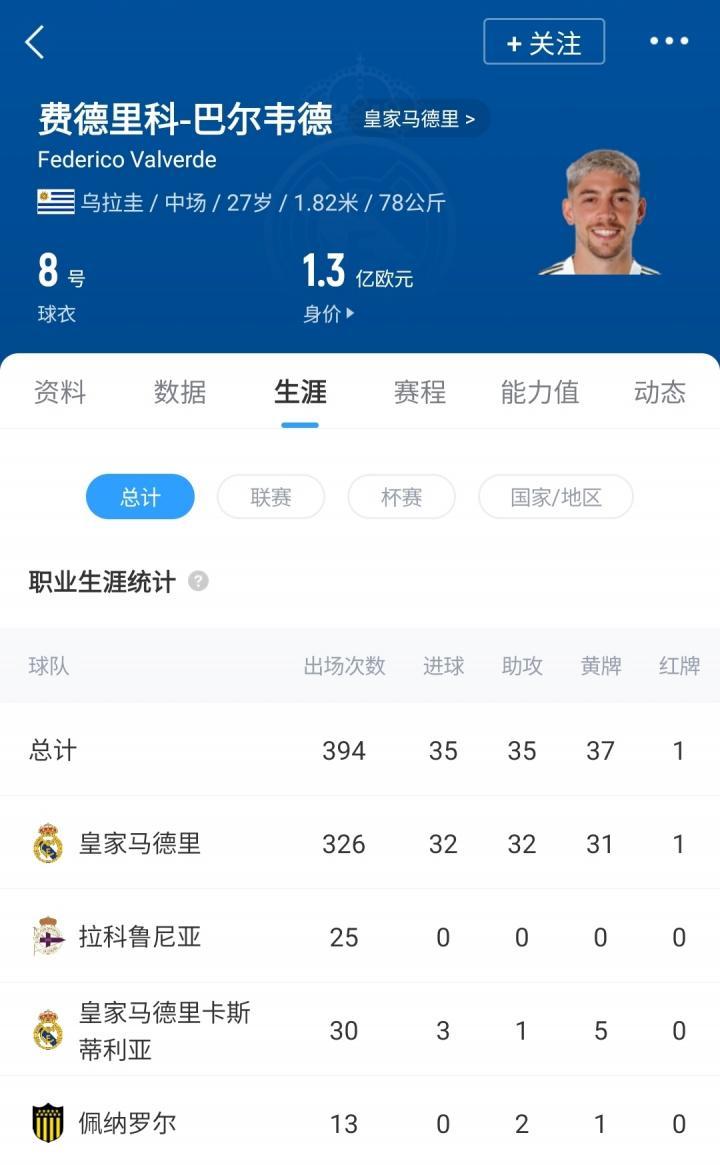
Task: Switch to the 资料 tab
Action: pos(60,392)
